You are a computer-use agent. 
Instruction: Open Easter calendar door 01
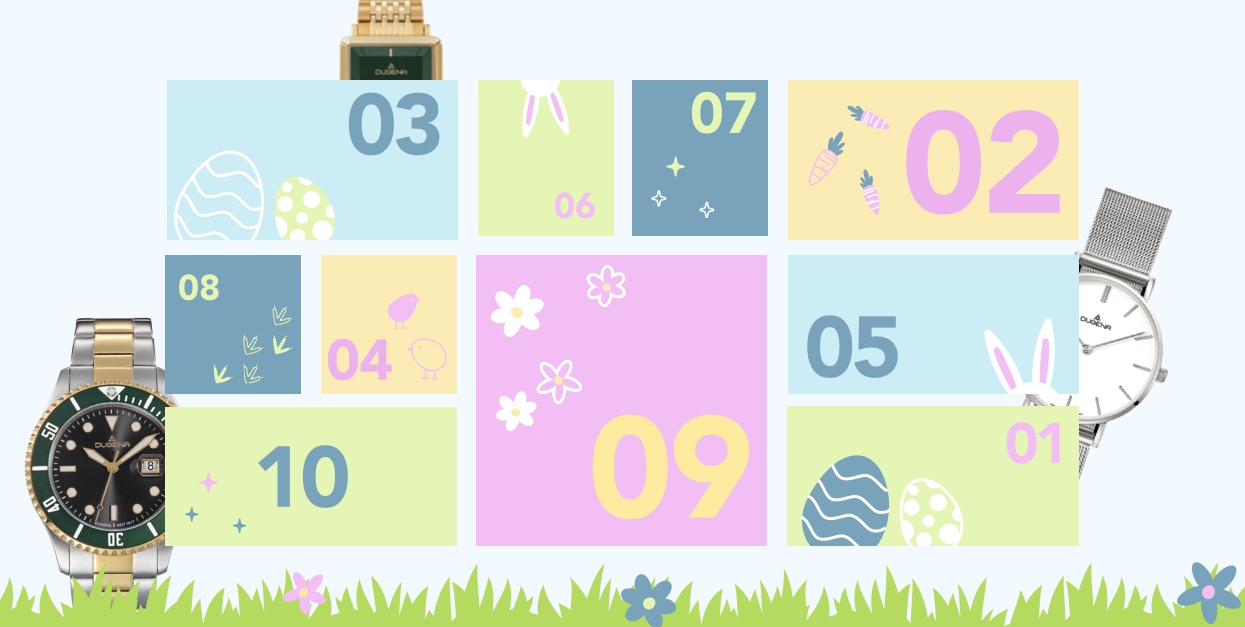coord(932,476)
